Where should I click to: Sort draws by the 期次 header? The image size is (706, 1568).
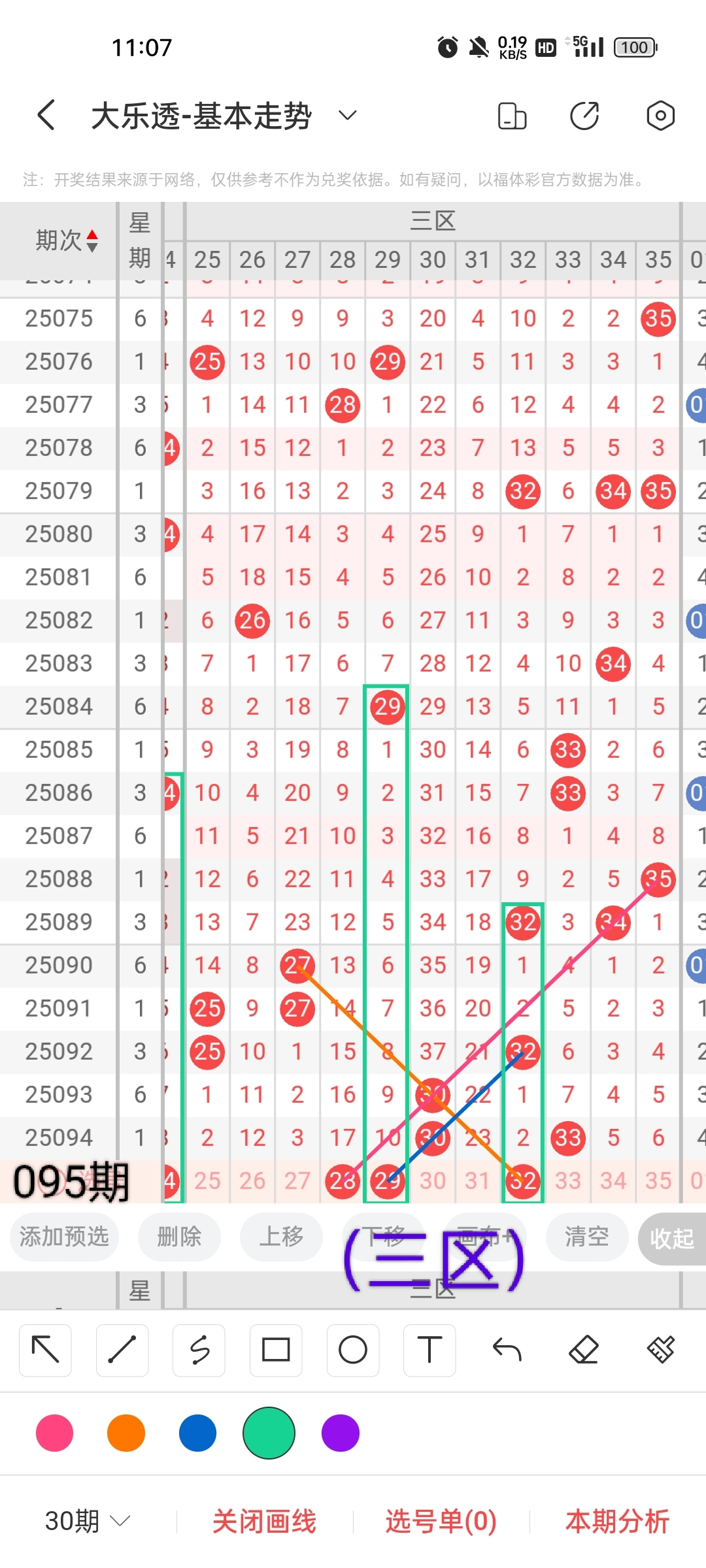[x=67, y=240]
